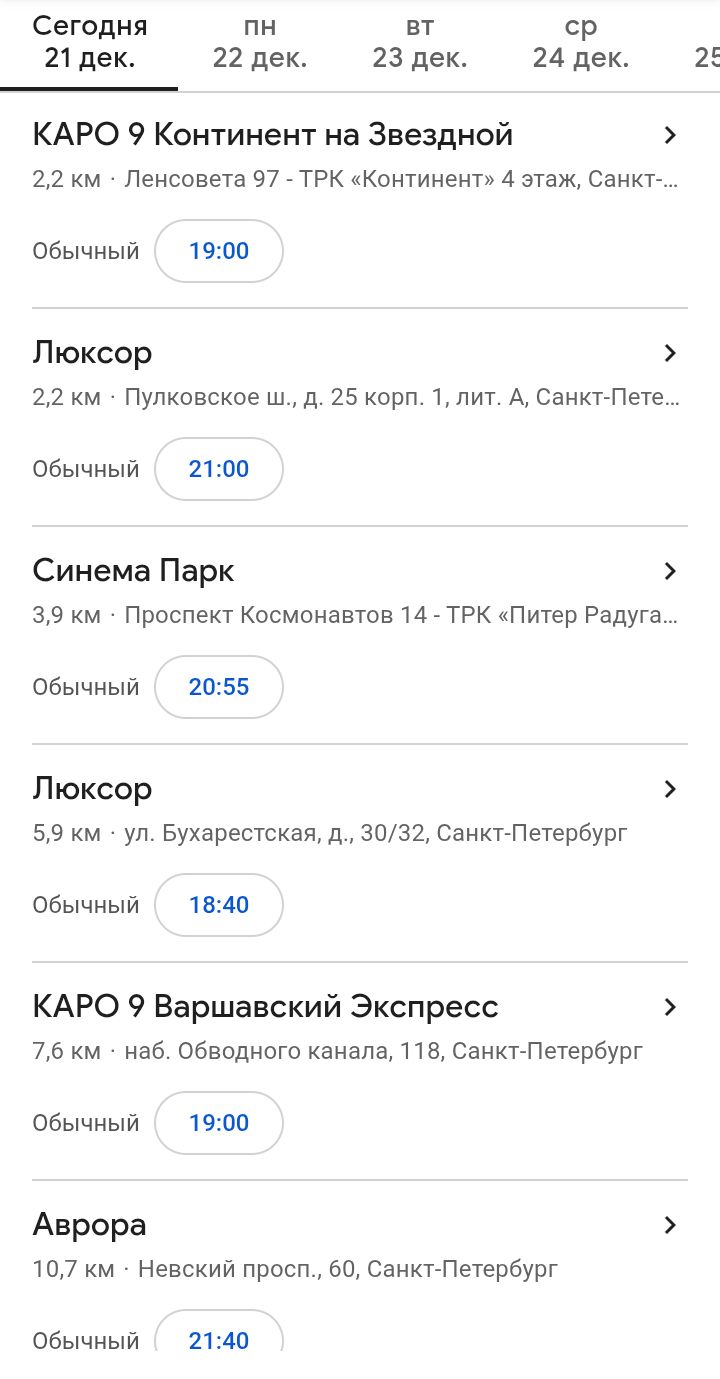This screenshot has height=1379, width=720.
Task: Select the 20:55 showtime at Синема Парк
Action: click(219, 687)
